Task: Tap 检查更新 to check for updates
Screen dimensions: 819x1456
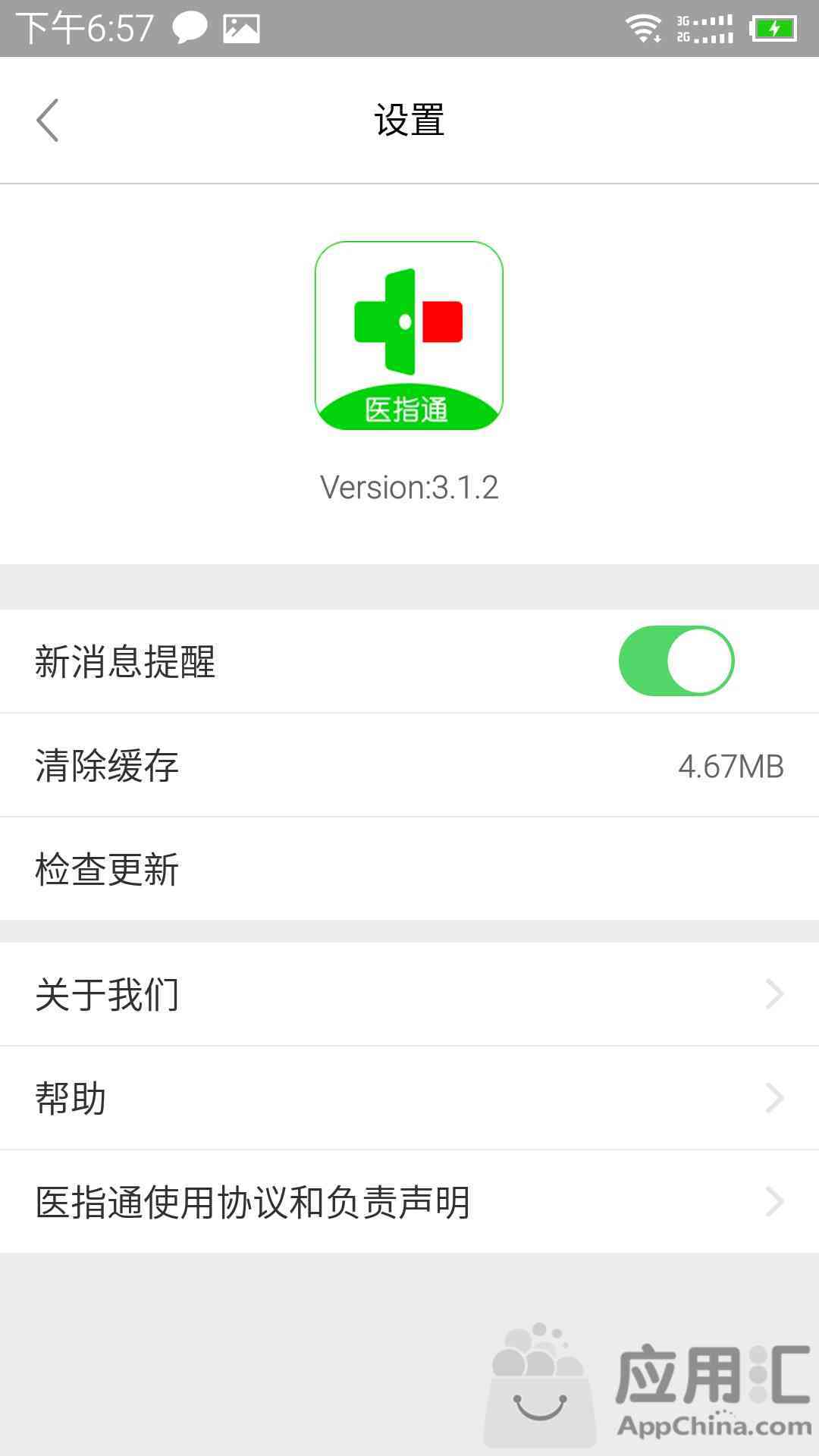Action: click(x=409, y=869)
